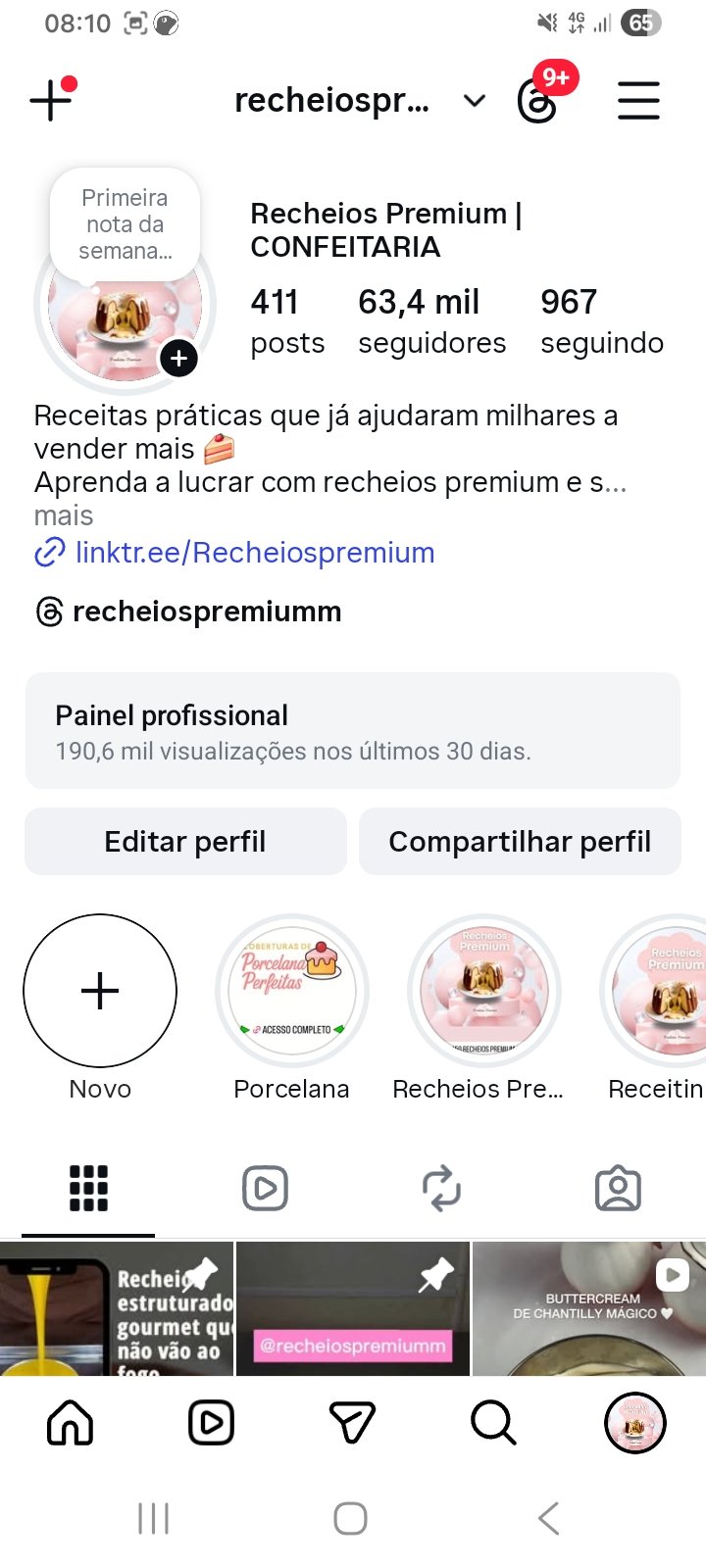Open search from bottom navigation
The width and height of the screenshot is (706, 1568).
(x=493, y=1423)
